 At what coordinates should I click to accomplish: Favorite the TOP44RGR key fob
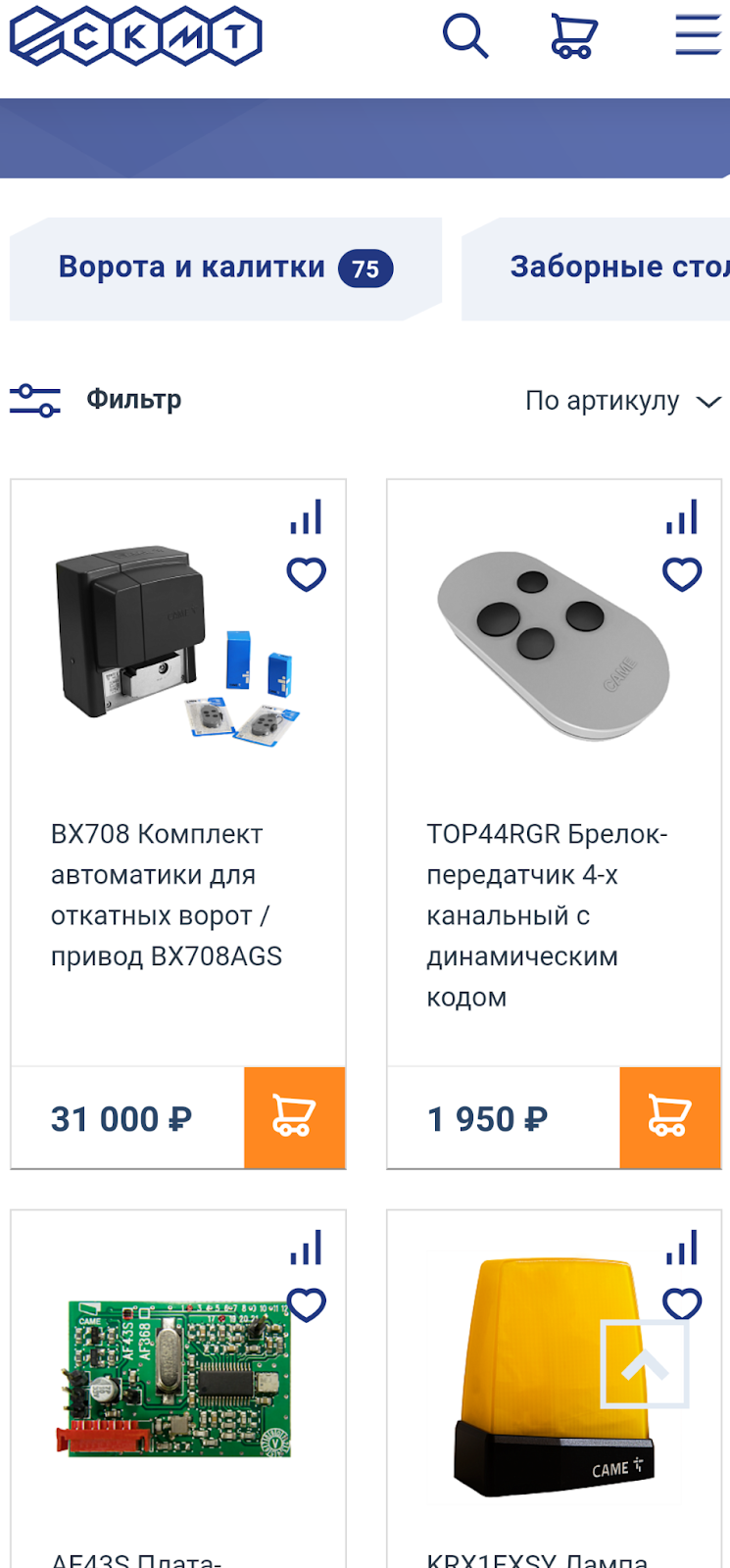pos(682,574)
